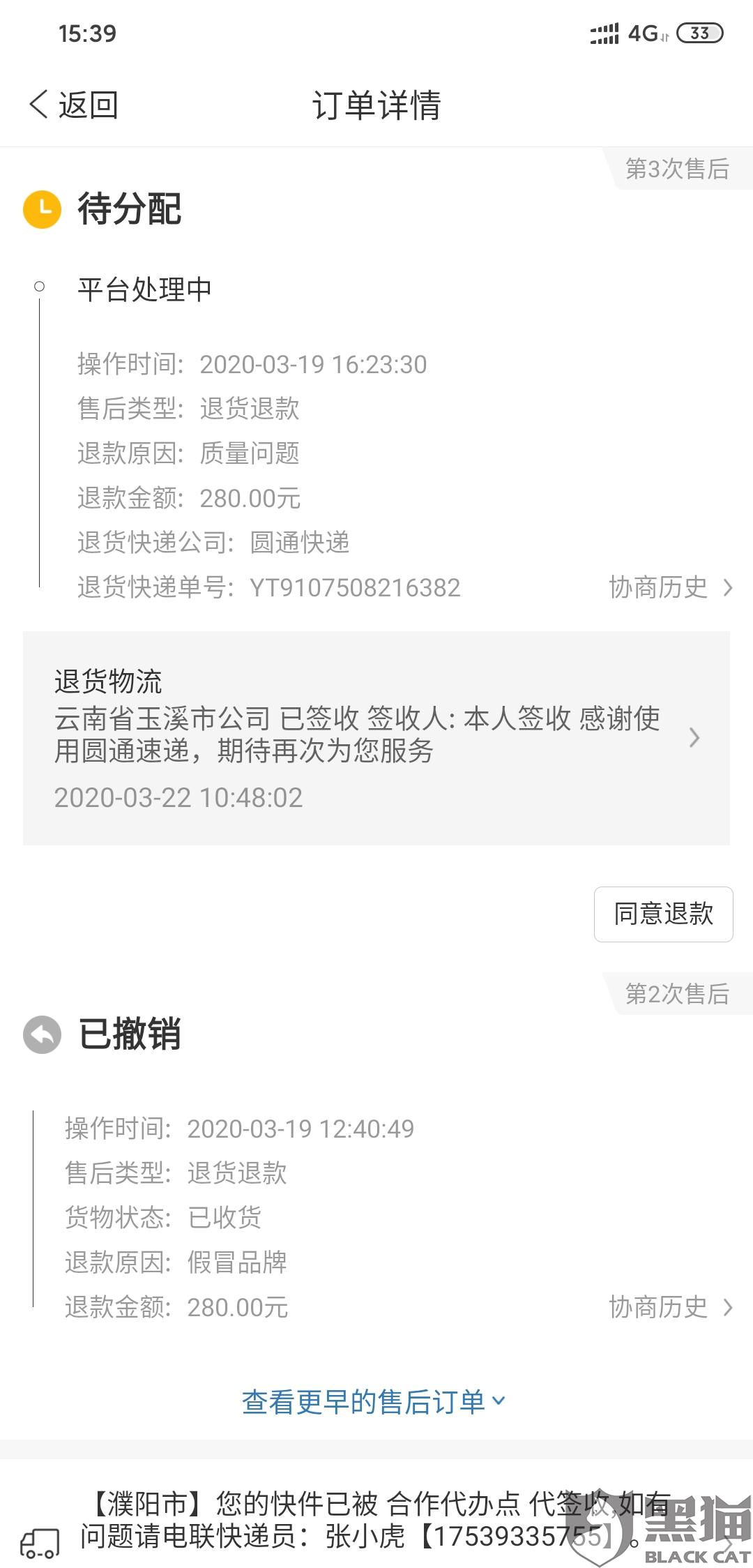Open the 濮阳市 delivery tracking row
Screen dimensions: 753x1568
point(376,1521)
